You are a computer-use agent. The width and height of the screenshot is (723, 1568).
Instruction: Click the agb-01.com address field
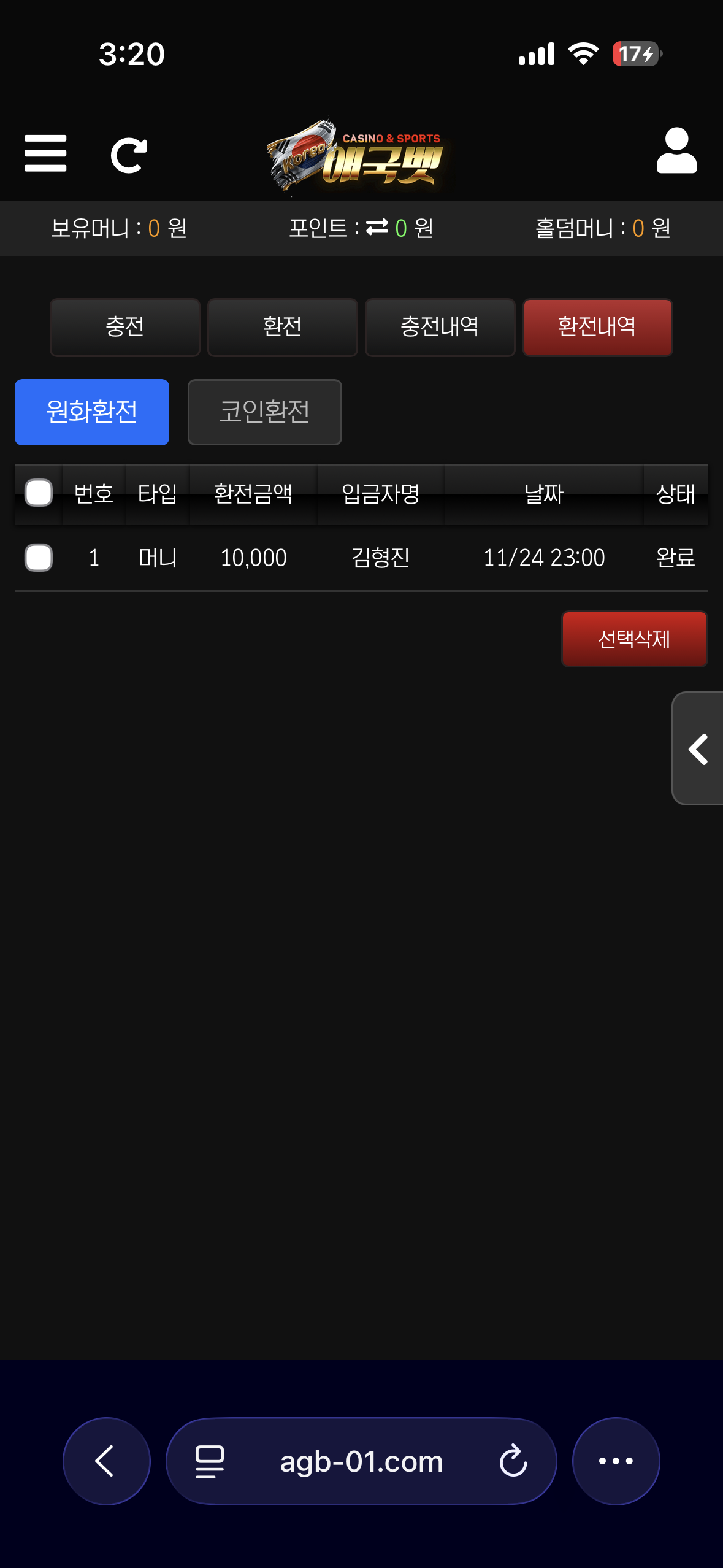pyautogui.click(x=361, y=1461)
